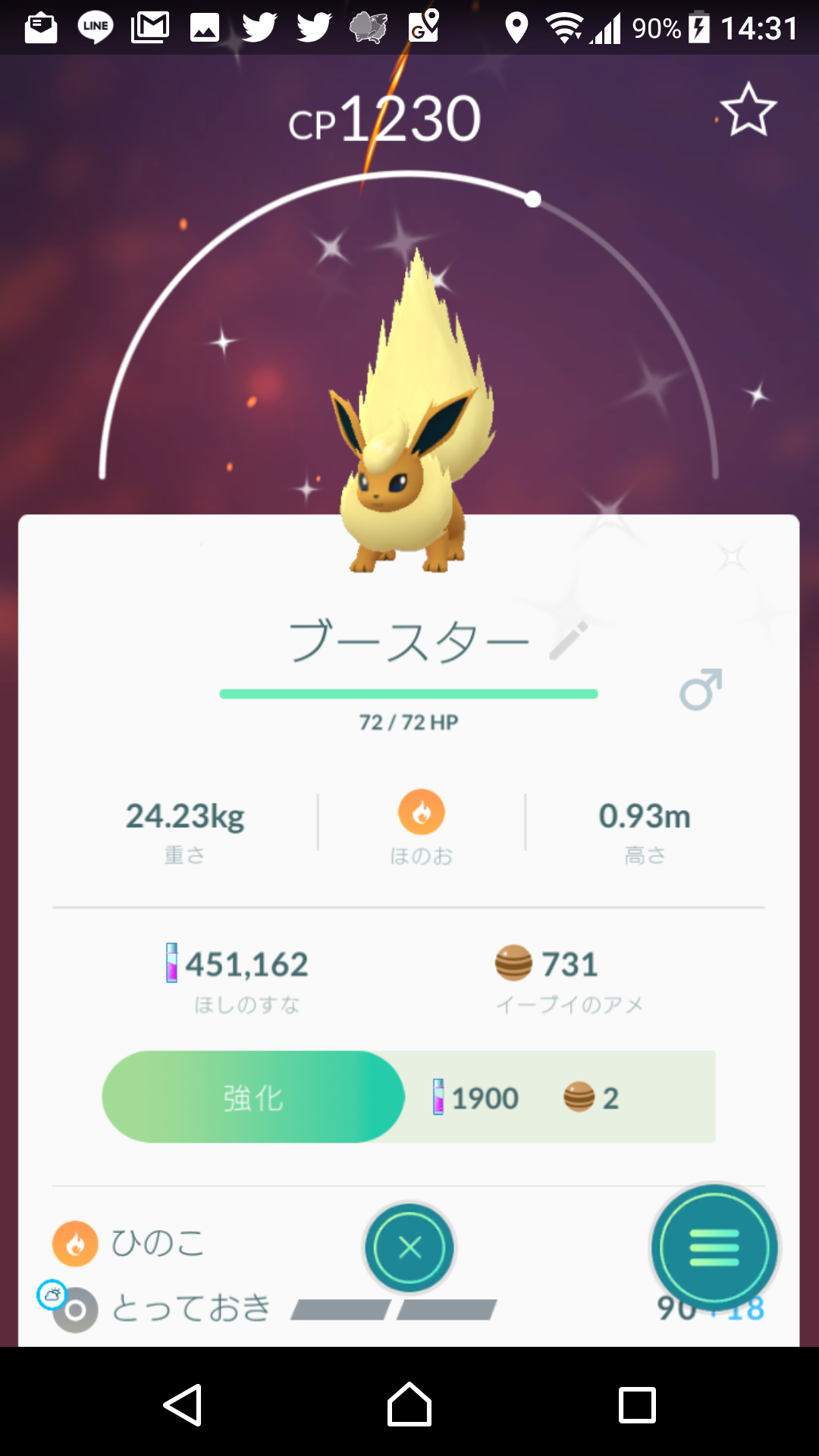The height and width of the screenshot is (1456, 819).
Task: Open recent apps from the navigation bar
Action: pyautogui.click(x=637, y=1405)
